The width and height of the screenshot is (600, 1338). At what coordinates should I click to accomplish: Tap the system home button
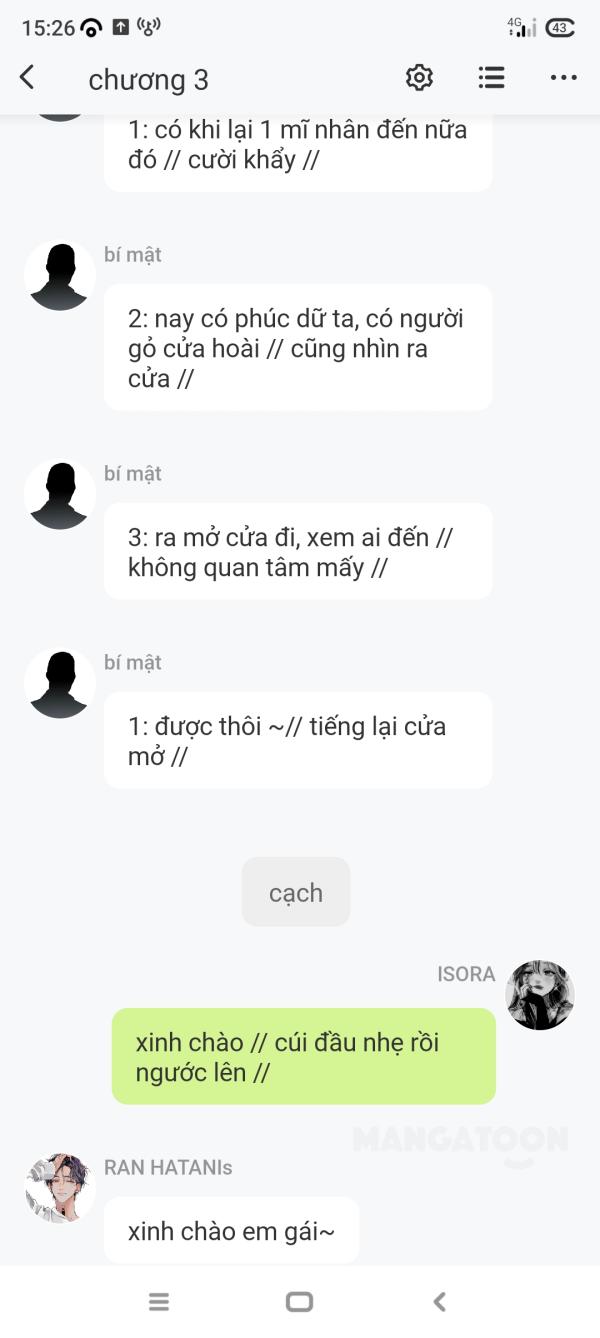[299, 1301]
